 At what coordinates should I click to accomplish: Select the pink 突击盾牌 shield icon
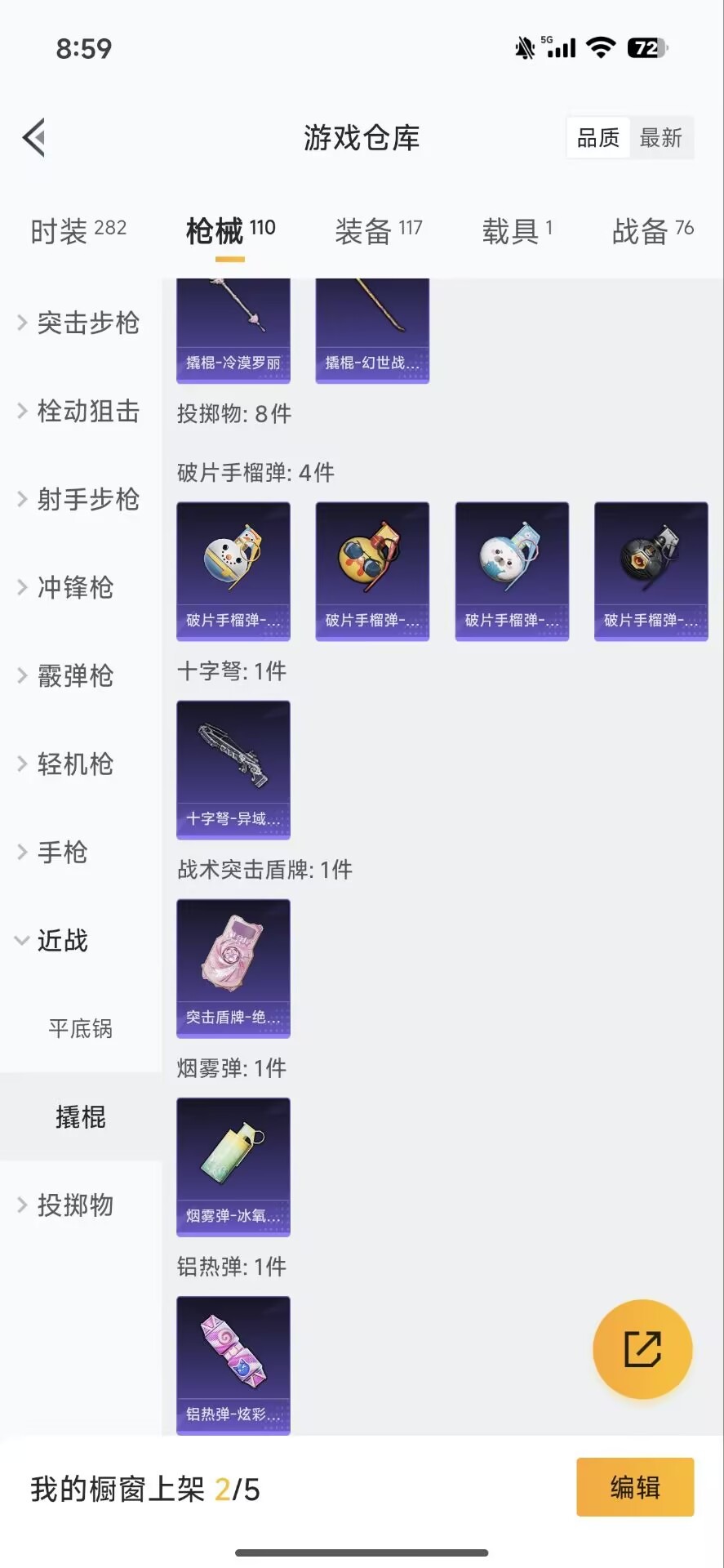tap(233, 968)
